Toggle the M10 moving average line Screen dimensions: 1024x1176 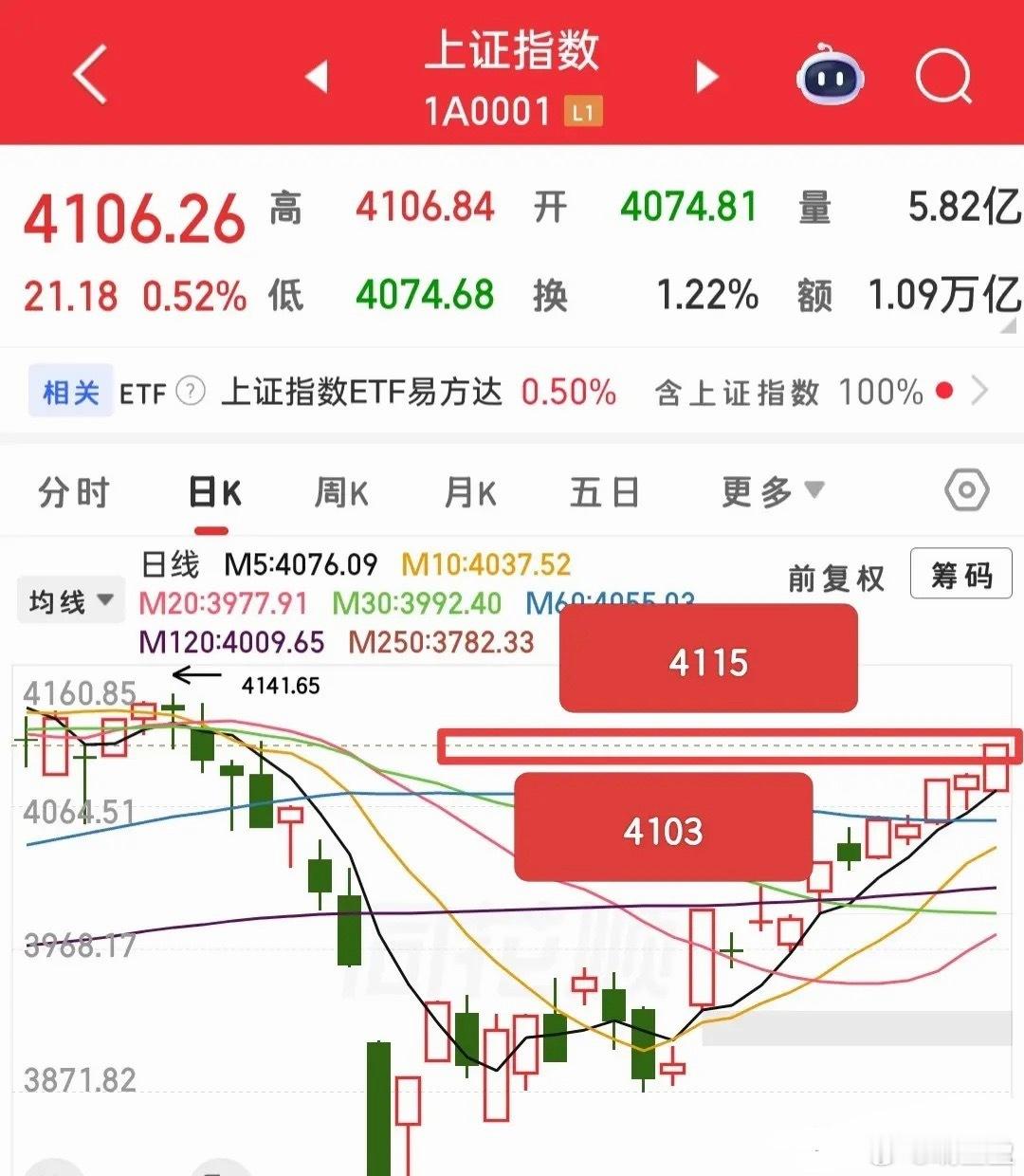485,563
